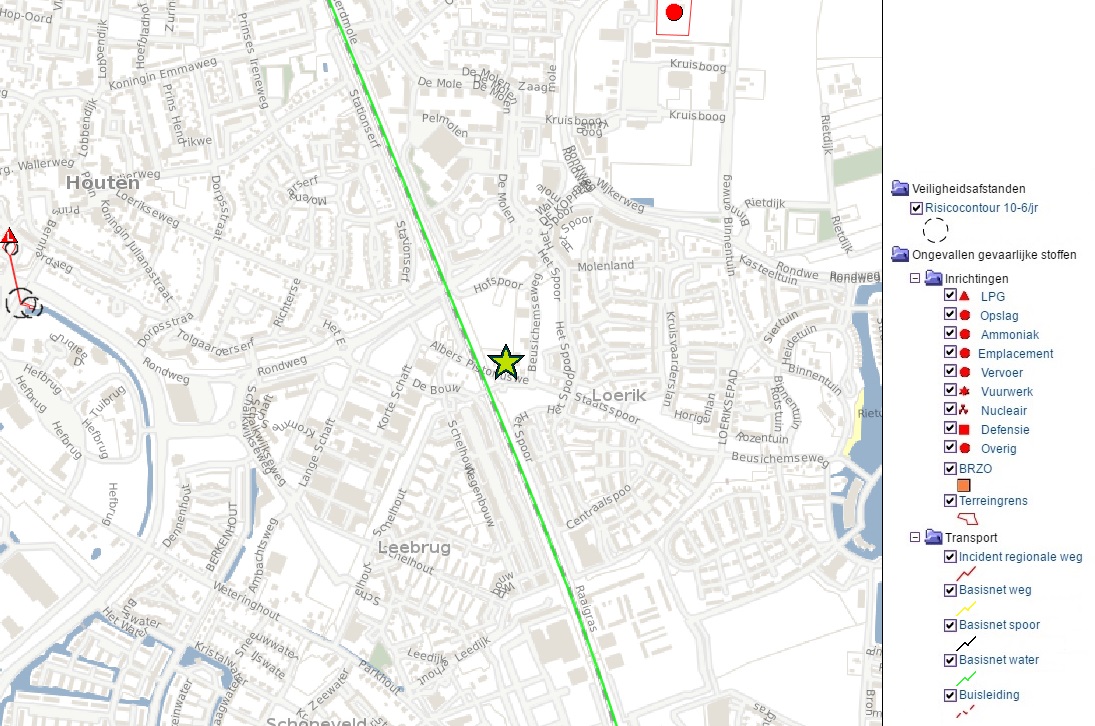
Task: Select the green star marker on the map
Action: 506,363
